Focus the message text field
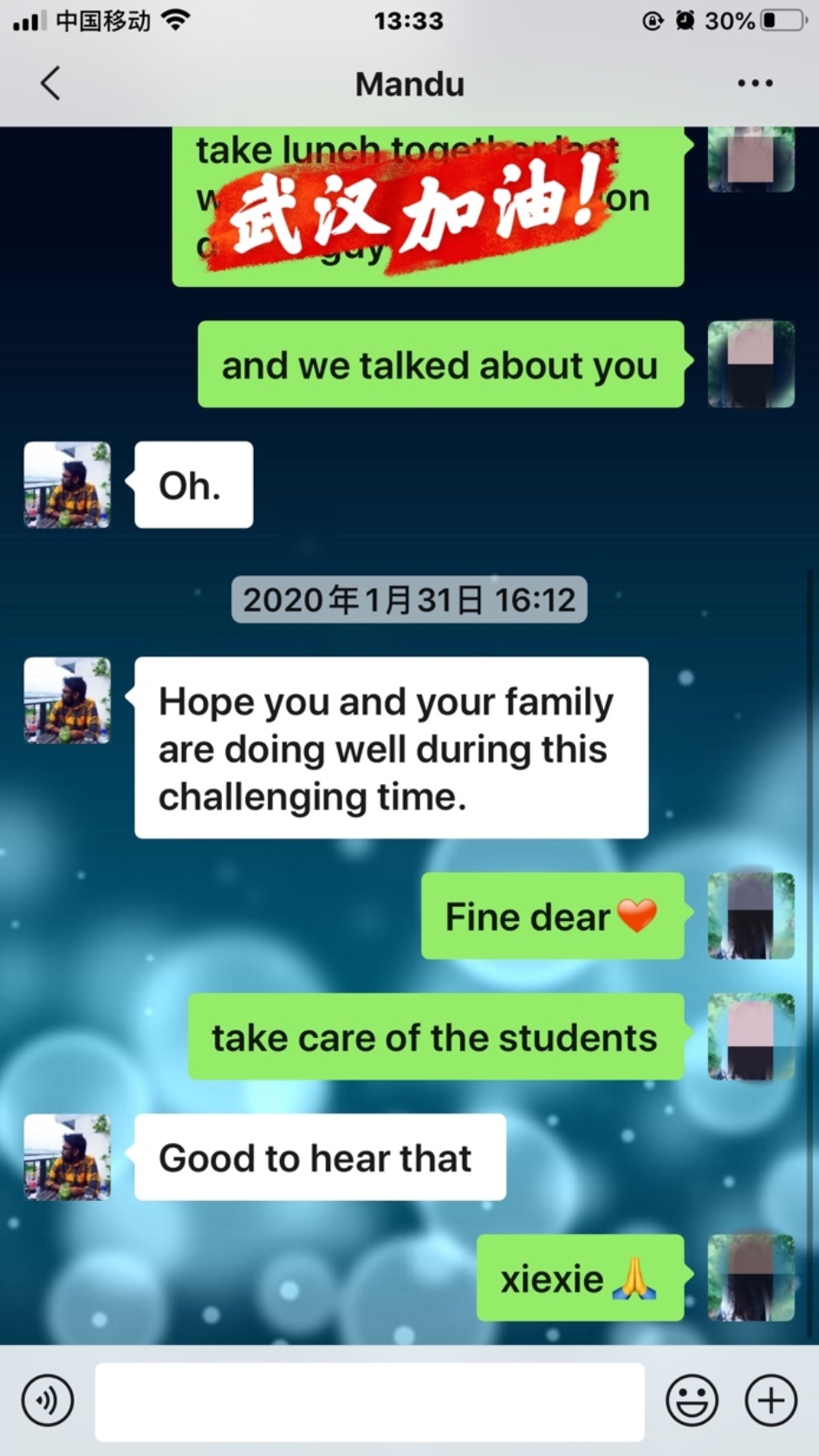The height and width of the screenshot is (1456, 819). point(369,1401)
